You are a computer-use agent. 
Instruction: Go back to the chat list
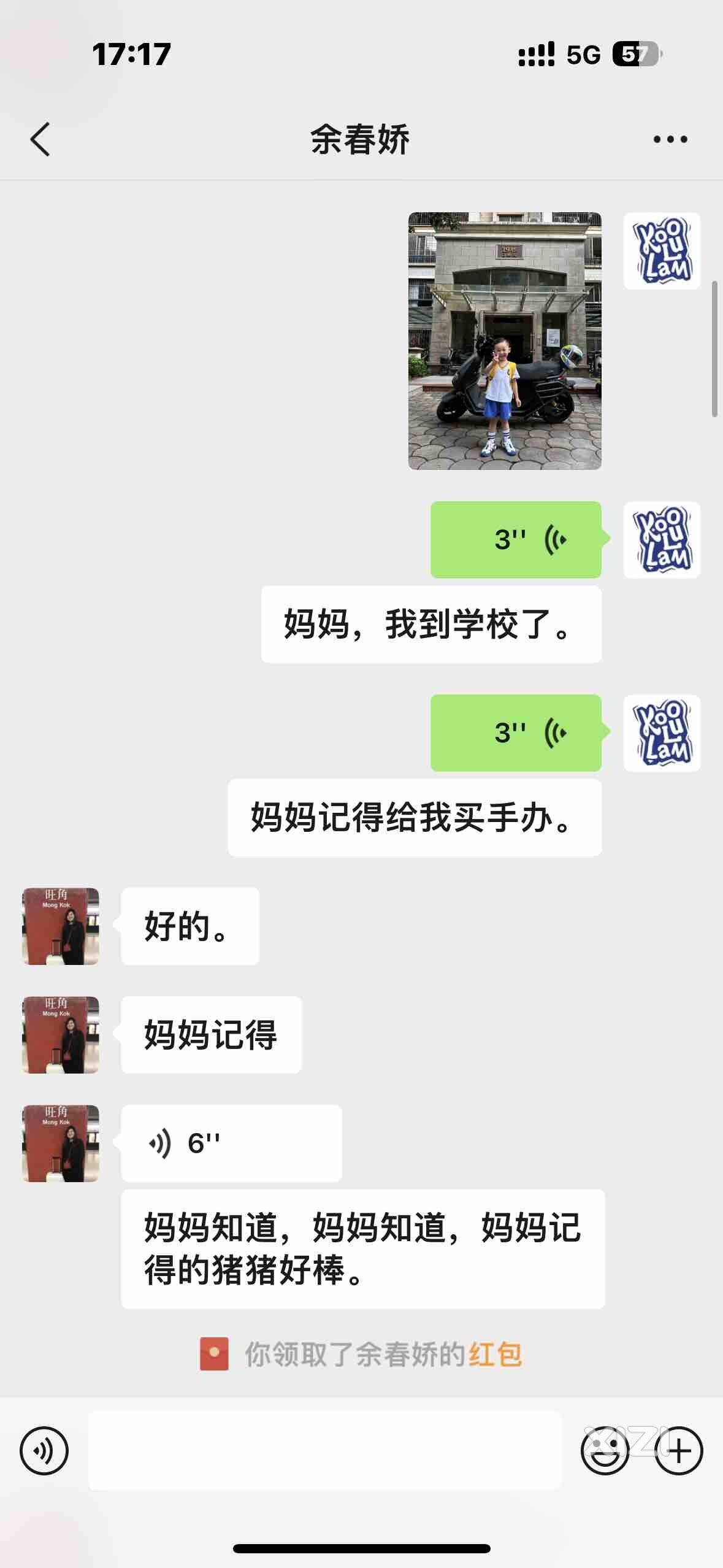click(x=40, y=139)
